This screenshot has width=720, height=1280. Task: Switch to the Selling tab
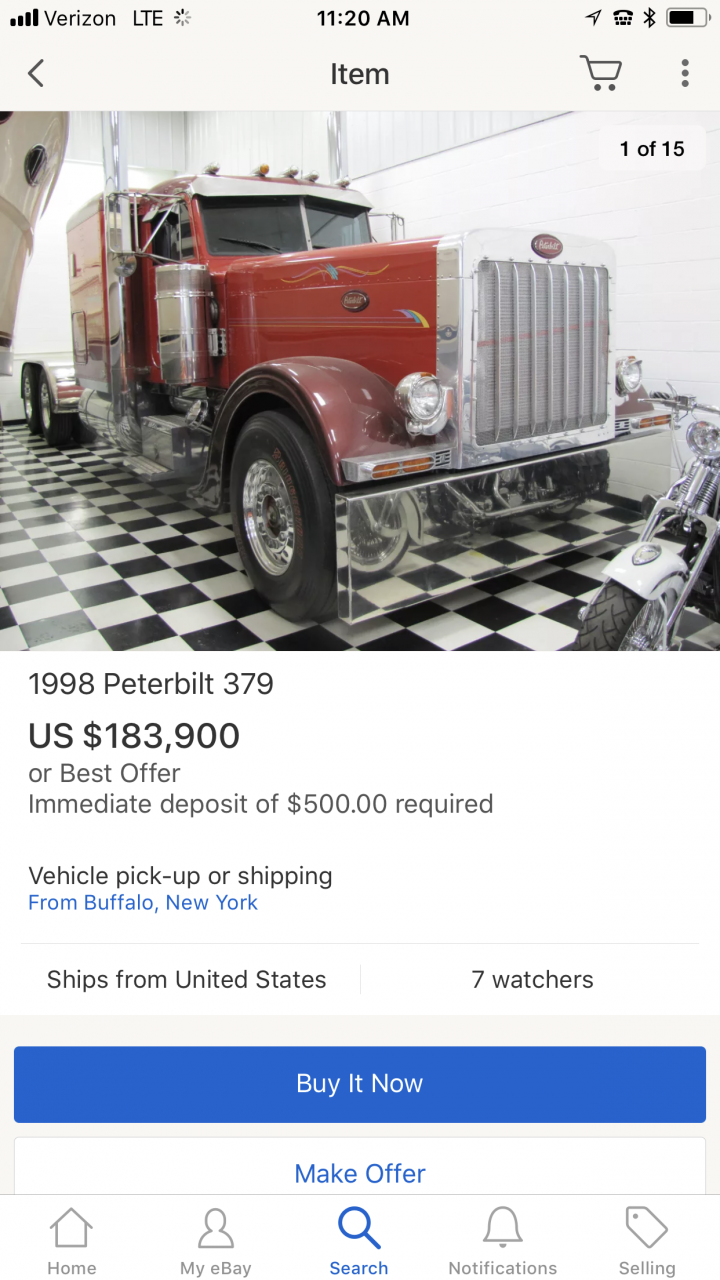[x=647, y=1242]
